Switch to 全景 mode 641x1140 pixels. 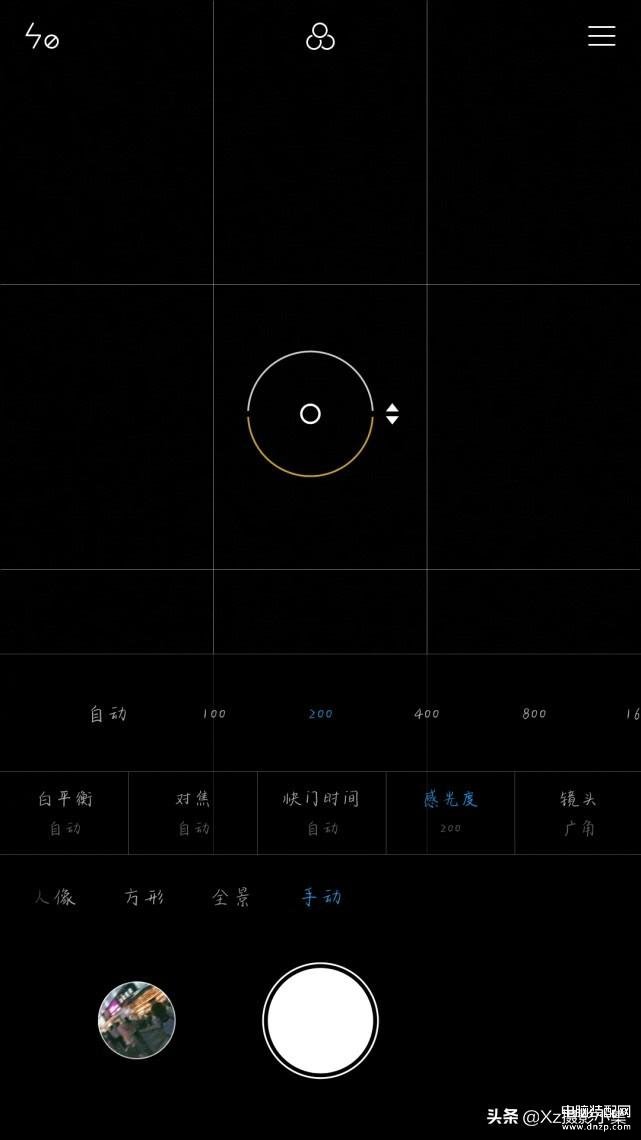[231, 897]
